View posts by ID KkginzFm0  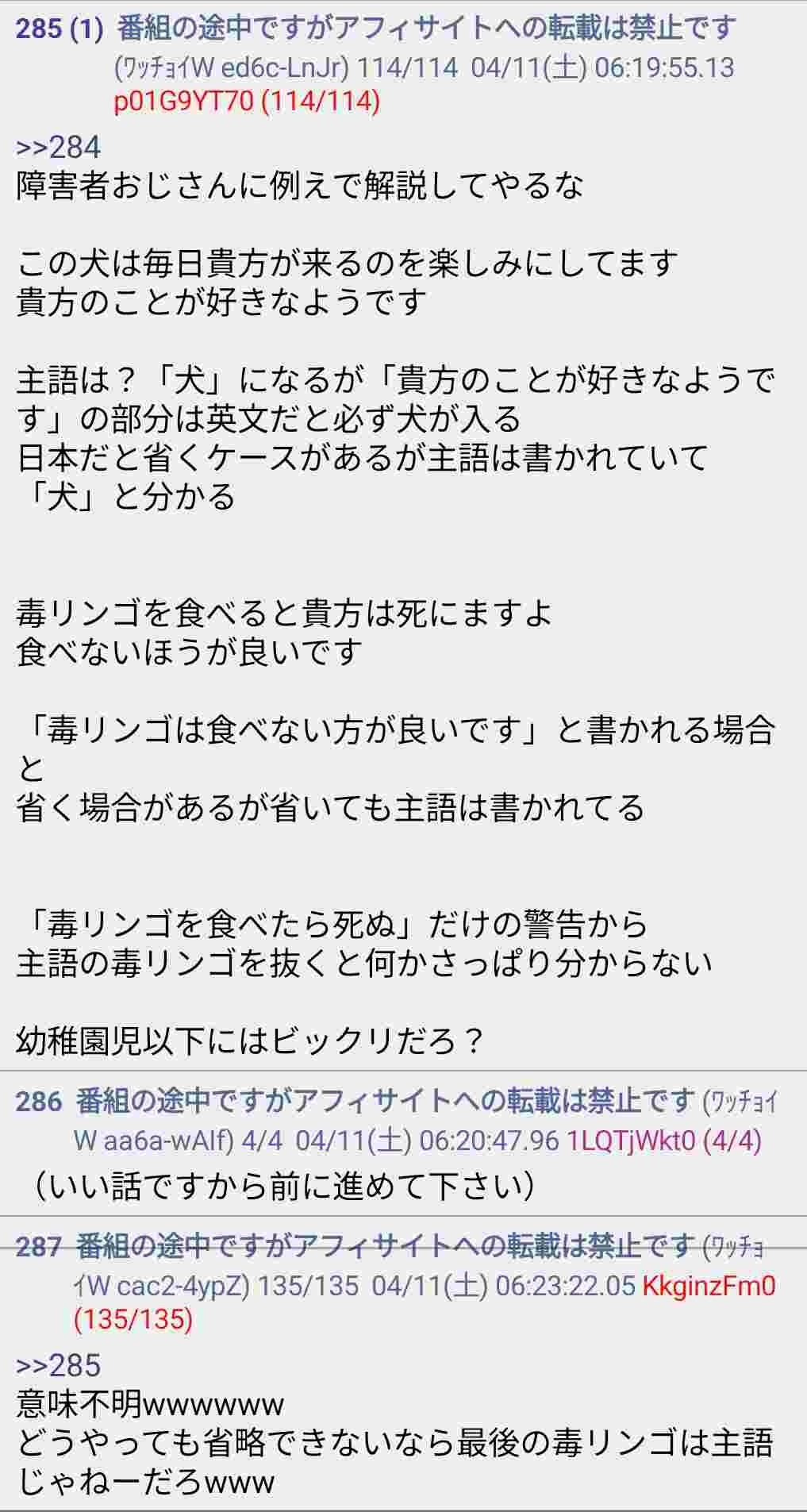pos(708,1285)
